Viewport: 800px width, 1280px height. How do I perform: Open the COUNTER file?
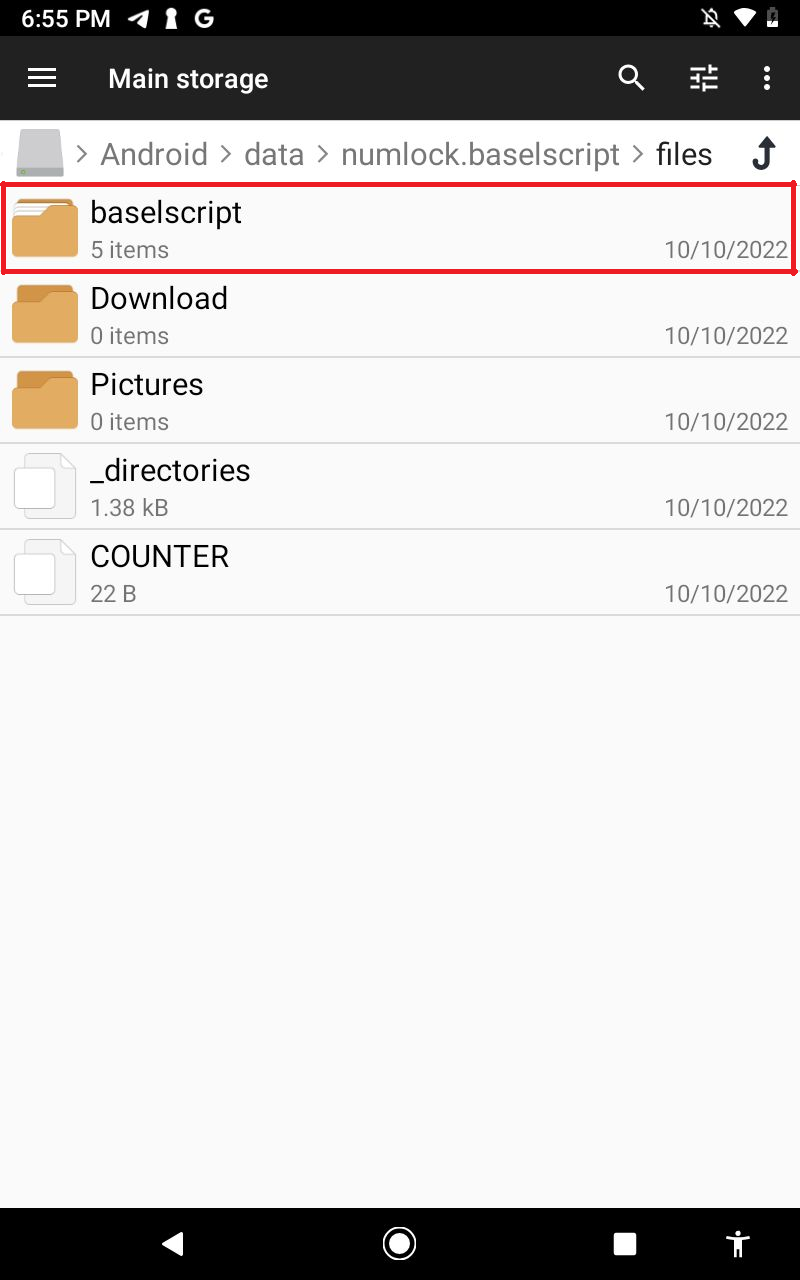400,572
